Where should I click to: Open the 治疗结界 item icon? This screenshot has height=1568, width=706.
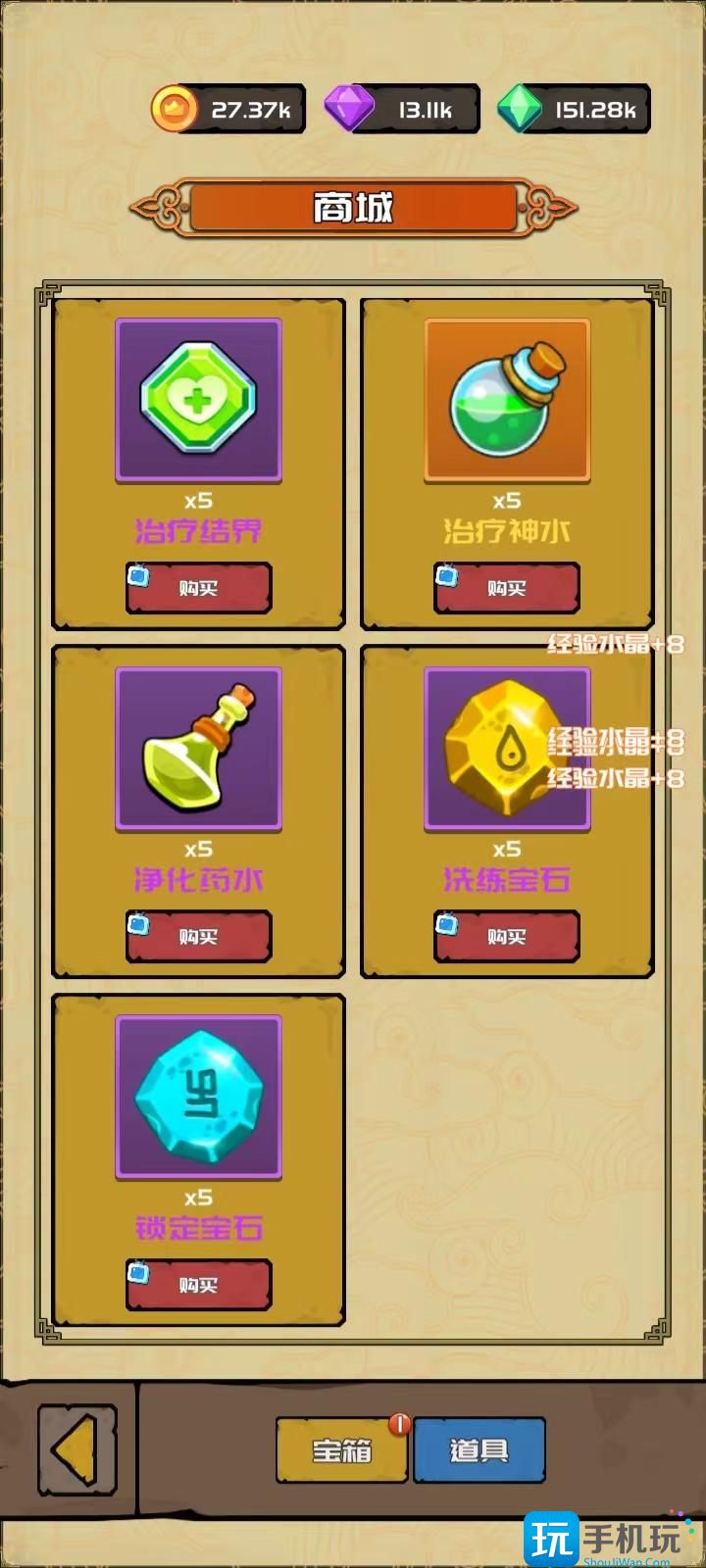click(x=198, y=400)
